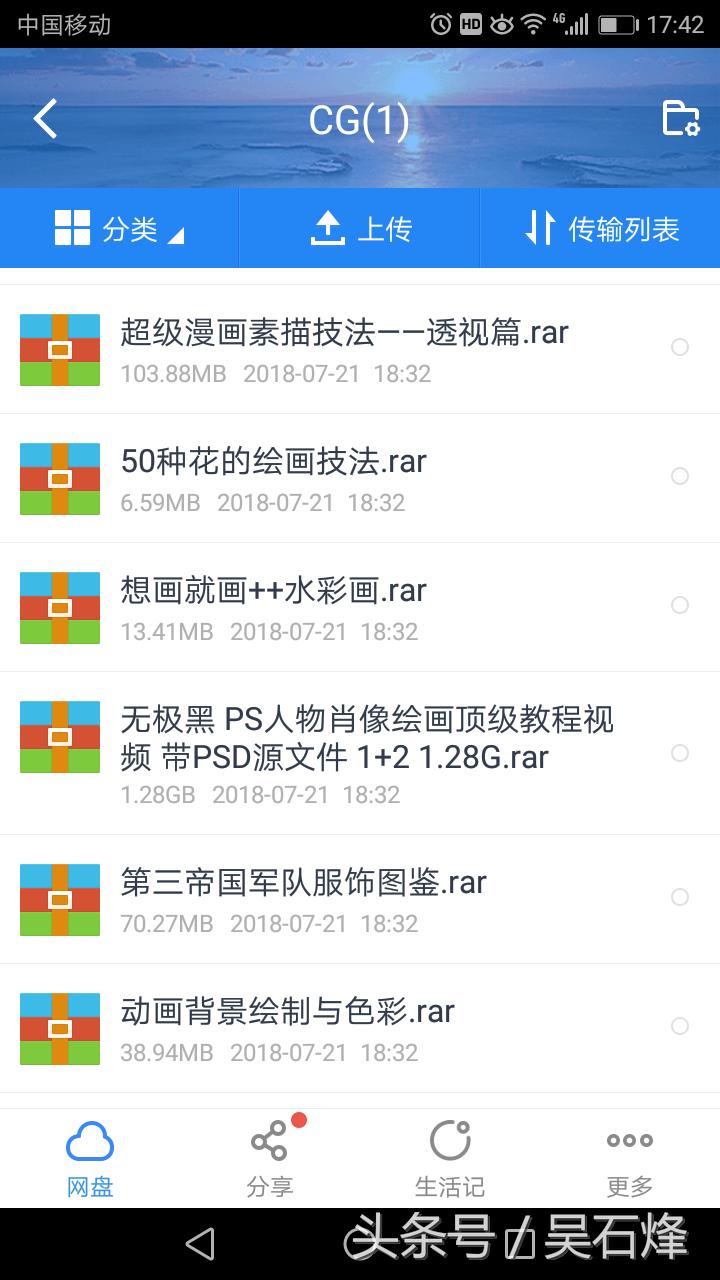Open 分享 via its share-node icon
Image resolution: width=720 pixels, height=1280 pixels.
click(x=268, y=1140)
